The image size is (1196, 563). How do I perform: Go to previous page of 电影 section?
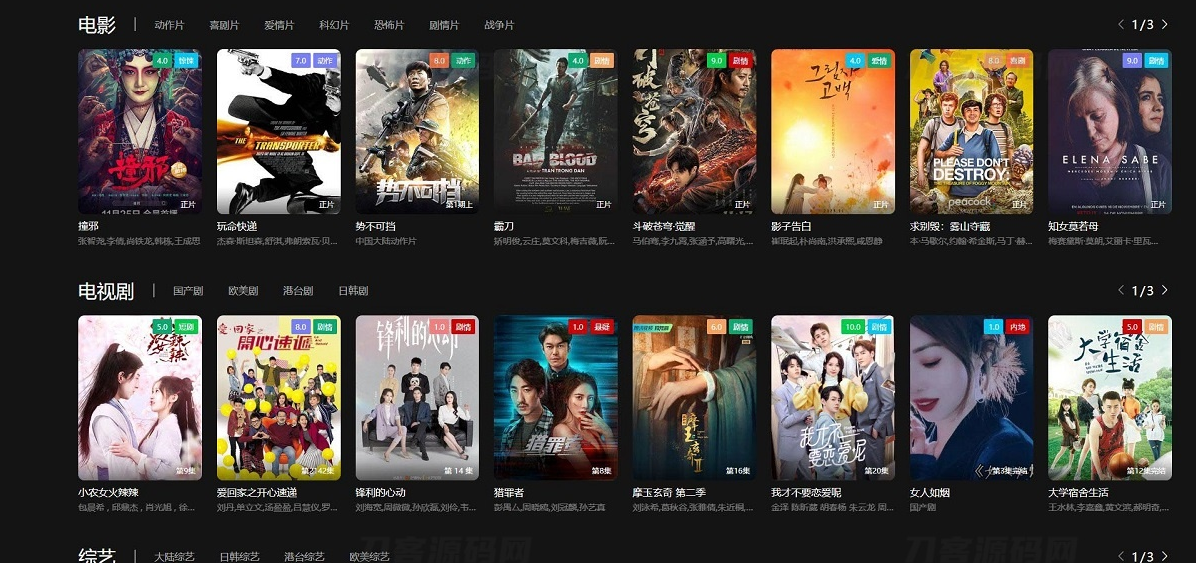point(1121,25)
